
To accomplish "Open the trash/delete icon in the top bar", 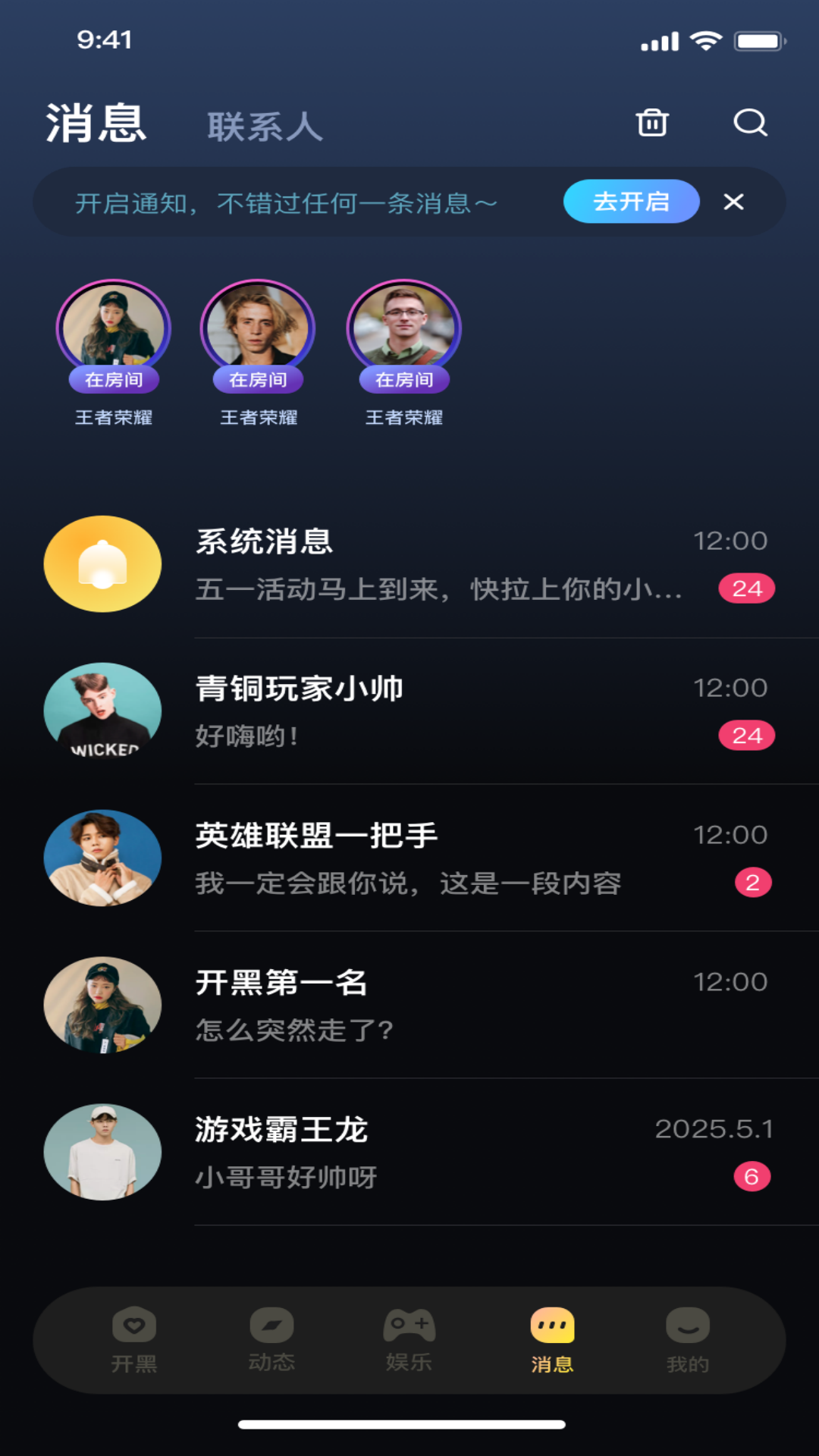I will [654, 123].
